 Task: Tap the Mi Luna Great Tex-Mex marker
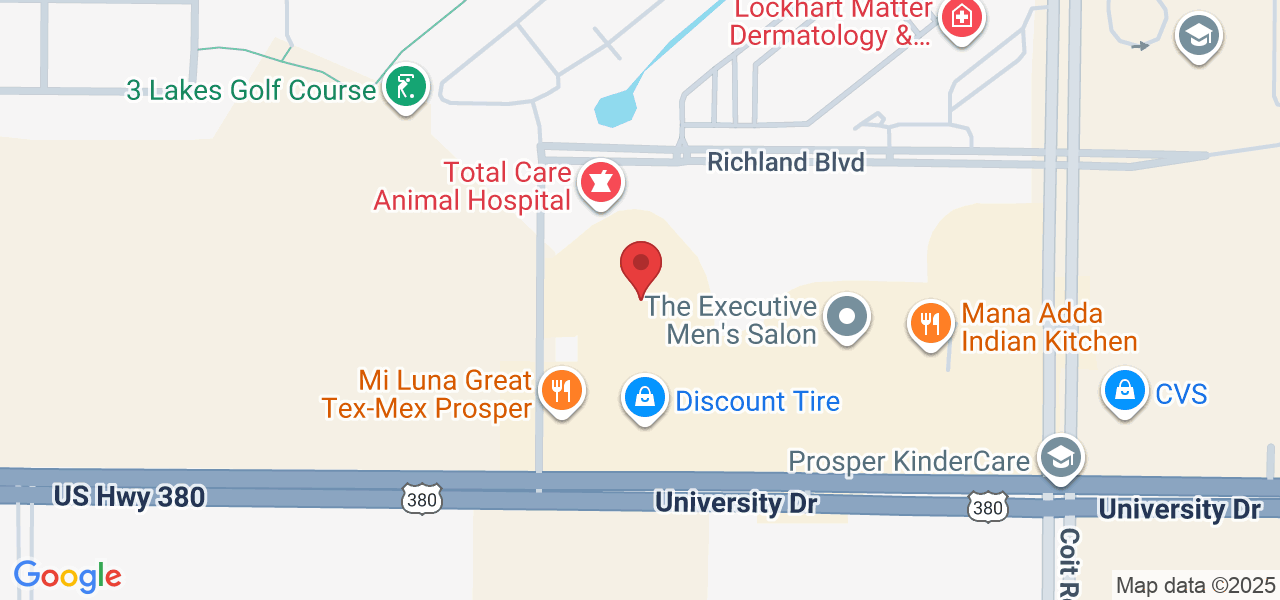561,393
